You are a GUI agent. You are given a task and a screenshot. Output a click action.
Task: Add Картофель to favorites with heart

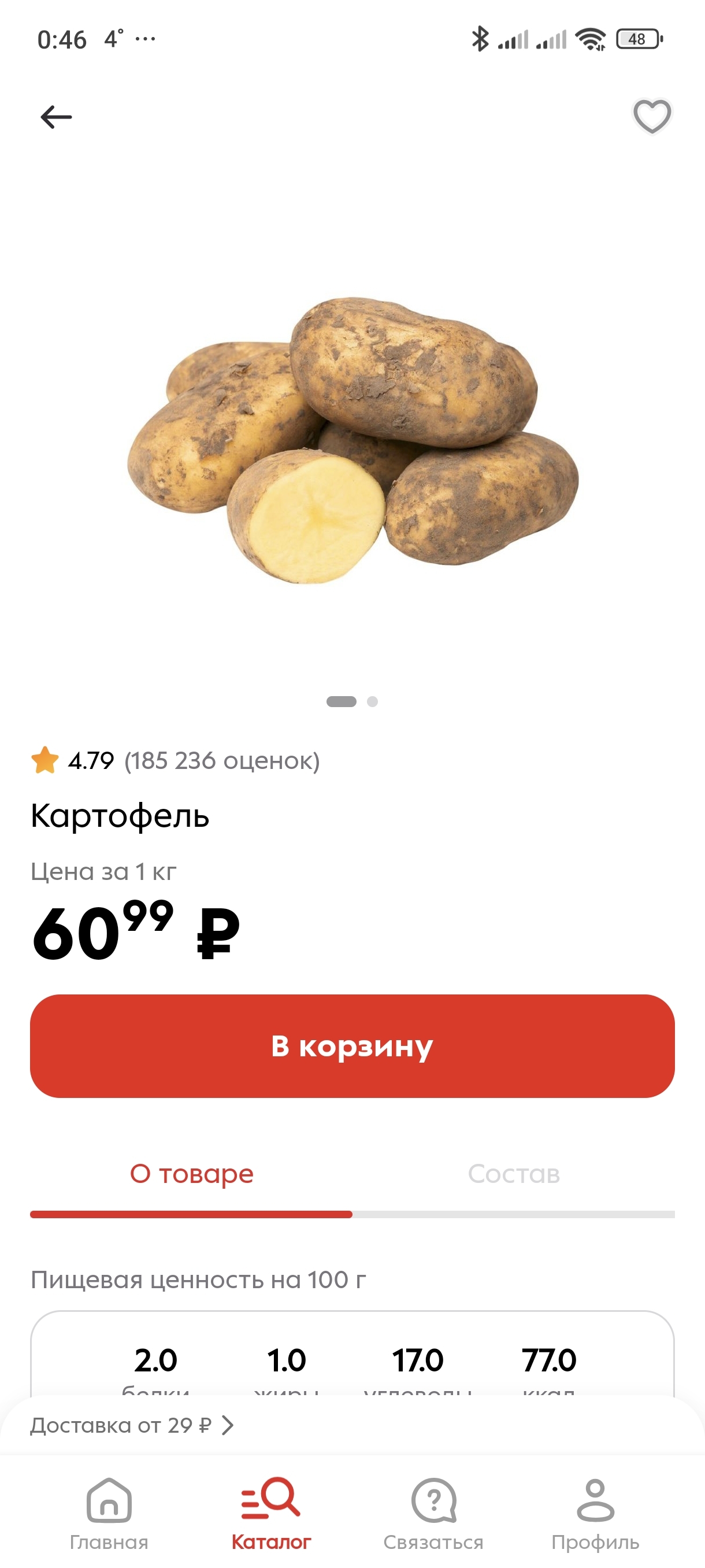coord(652,116)
